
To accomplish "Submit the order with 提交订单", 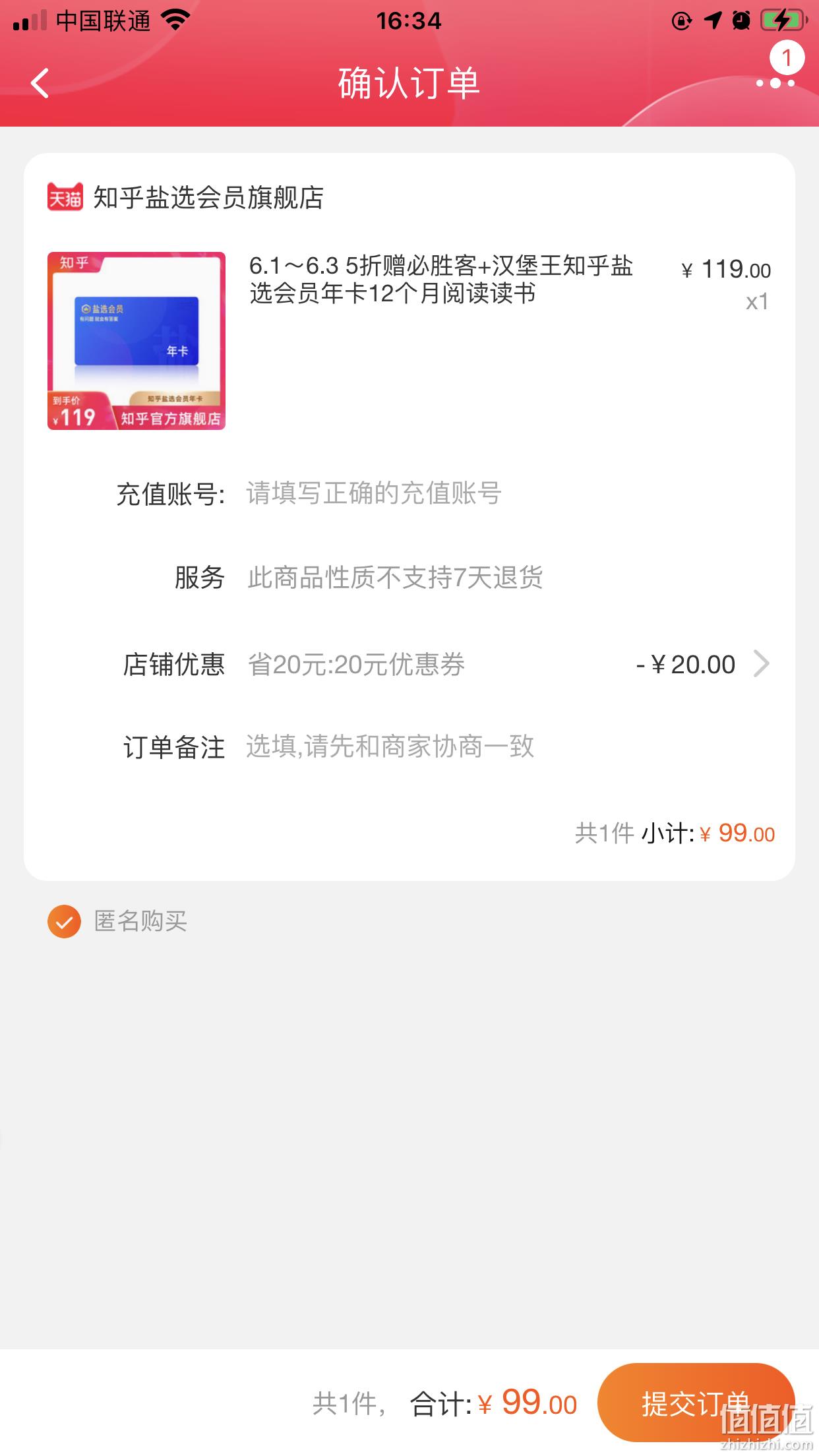I will point(696,1403).
